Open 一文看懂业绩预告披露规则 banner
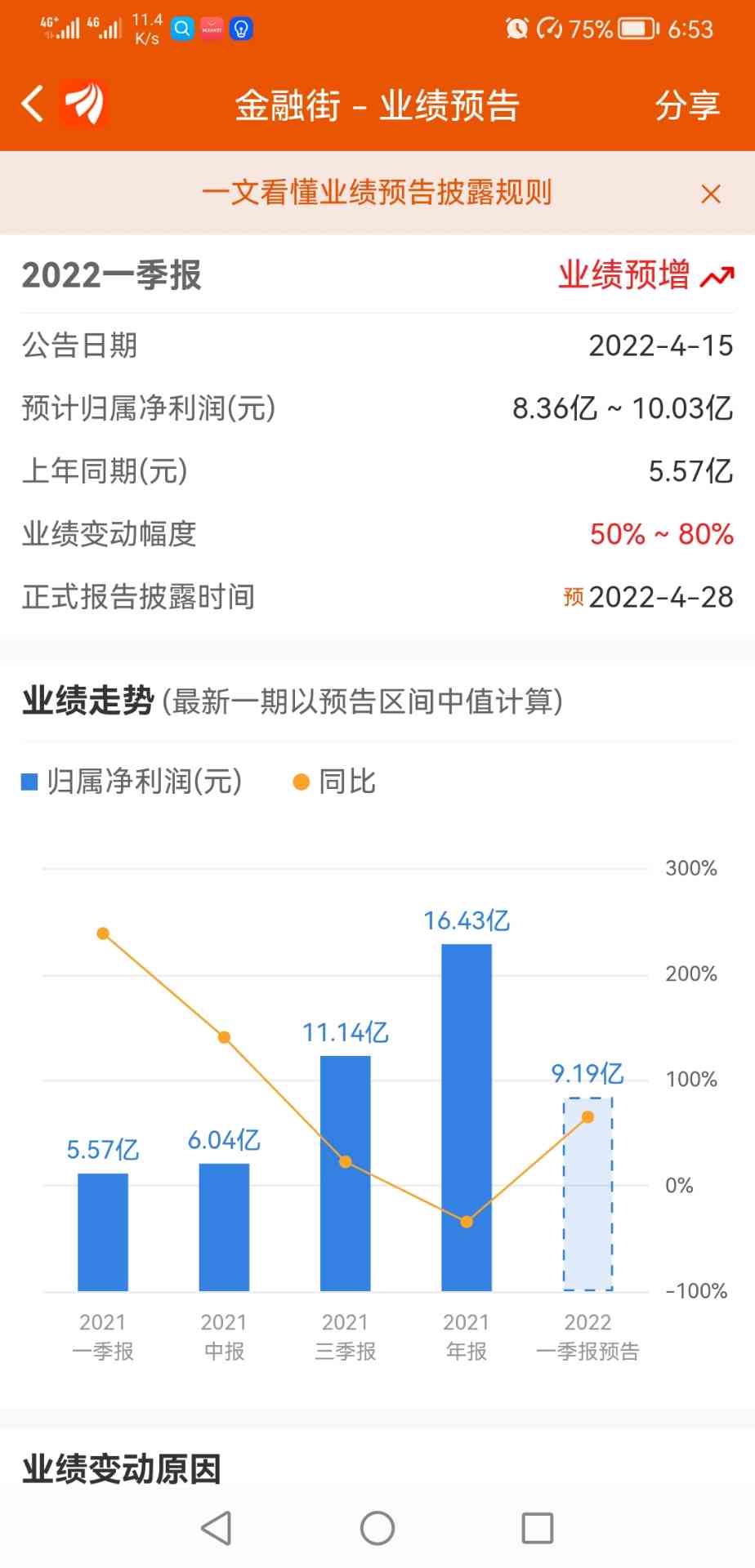 (x=377, y=193)
